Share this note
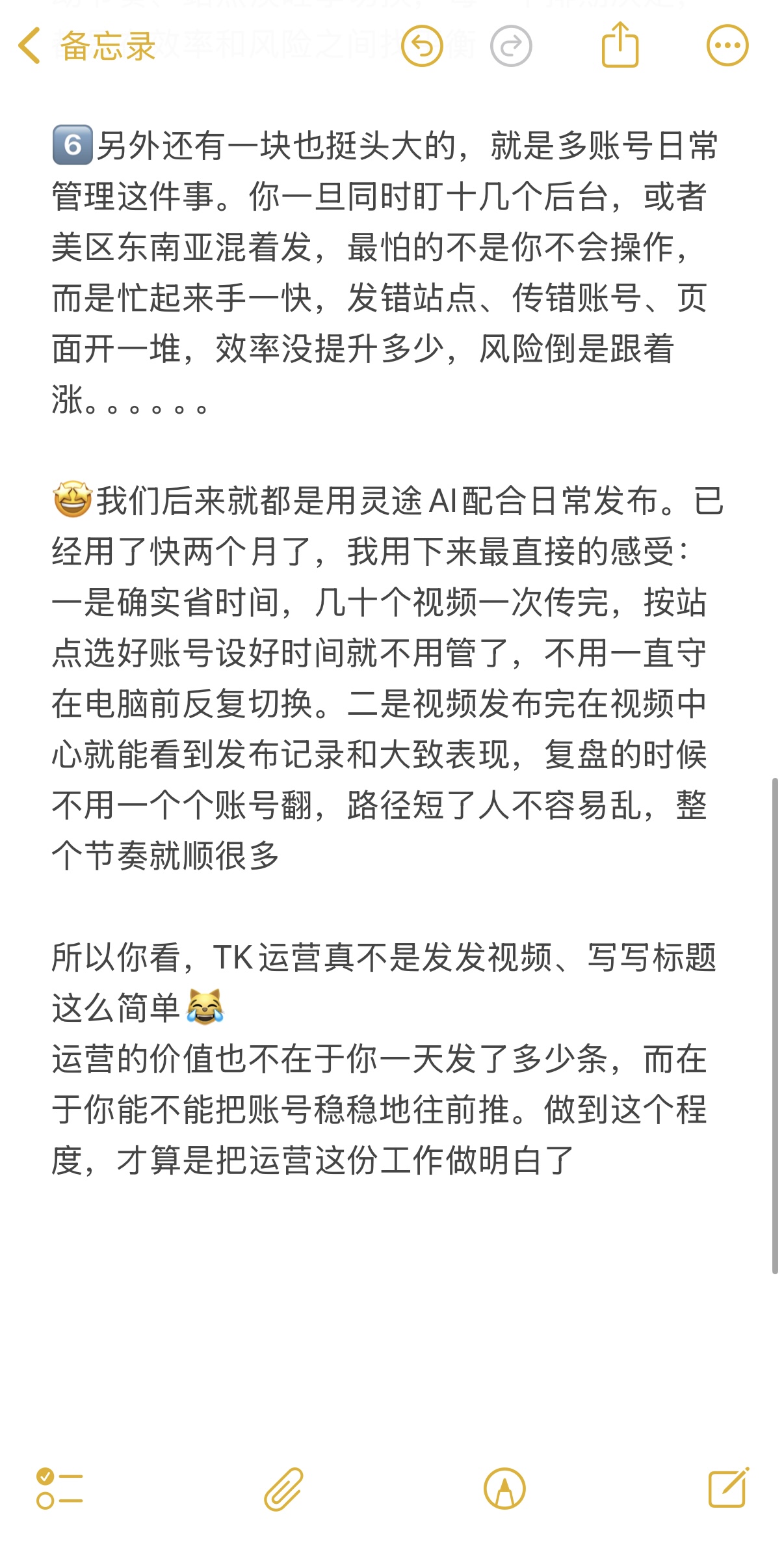Image resolution: width=784 pixels, height=1550 pixels. coord(620,44)
